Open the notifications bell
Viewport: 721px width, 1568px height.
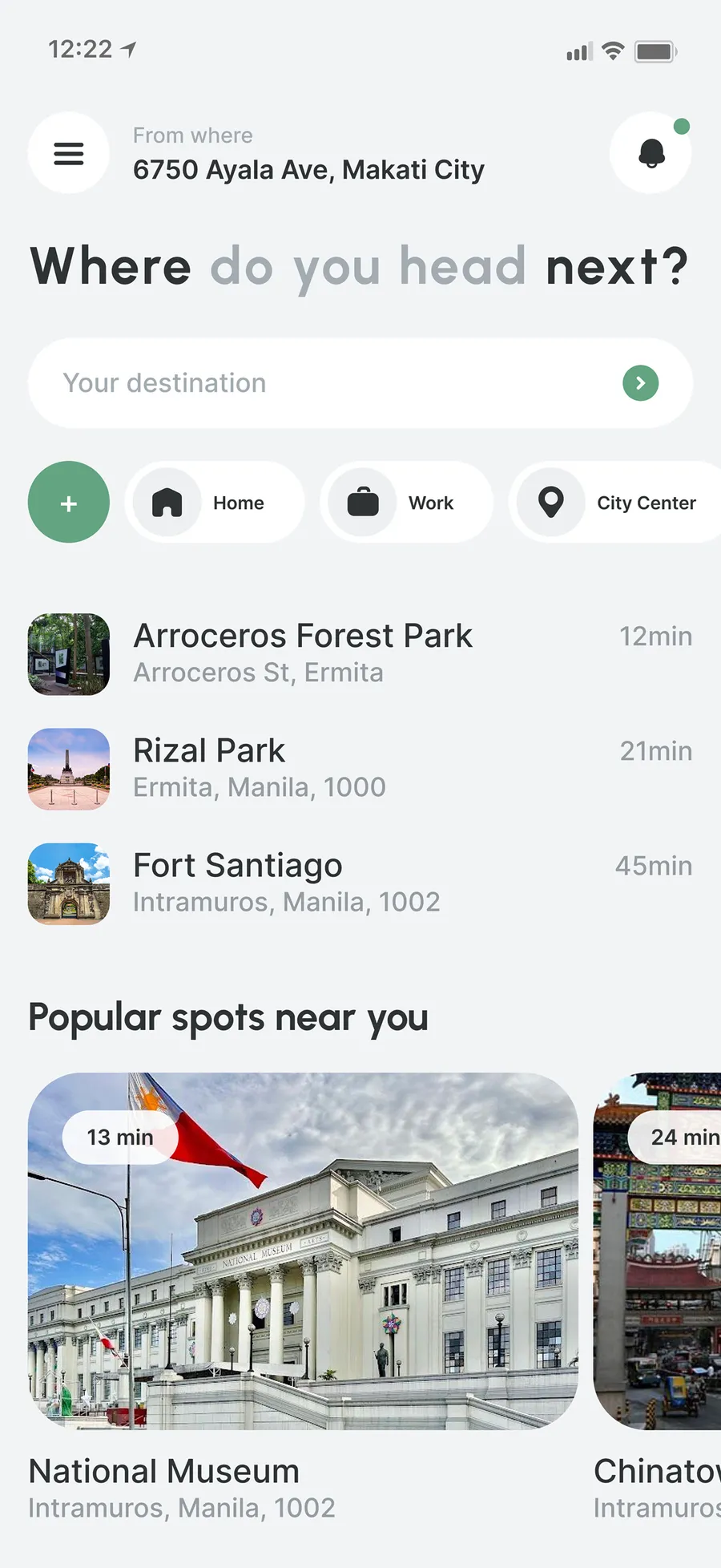point(651,152)
